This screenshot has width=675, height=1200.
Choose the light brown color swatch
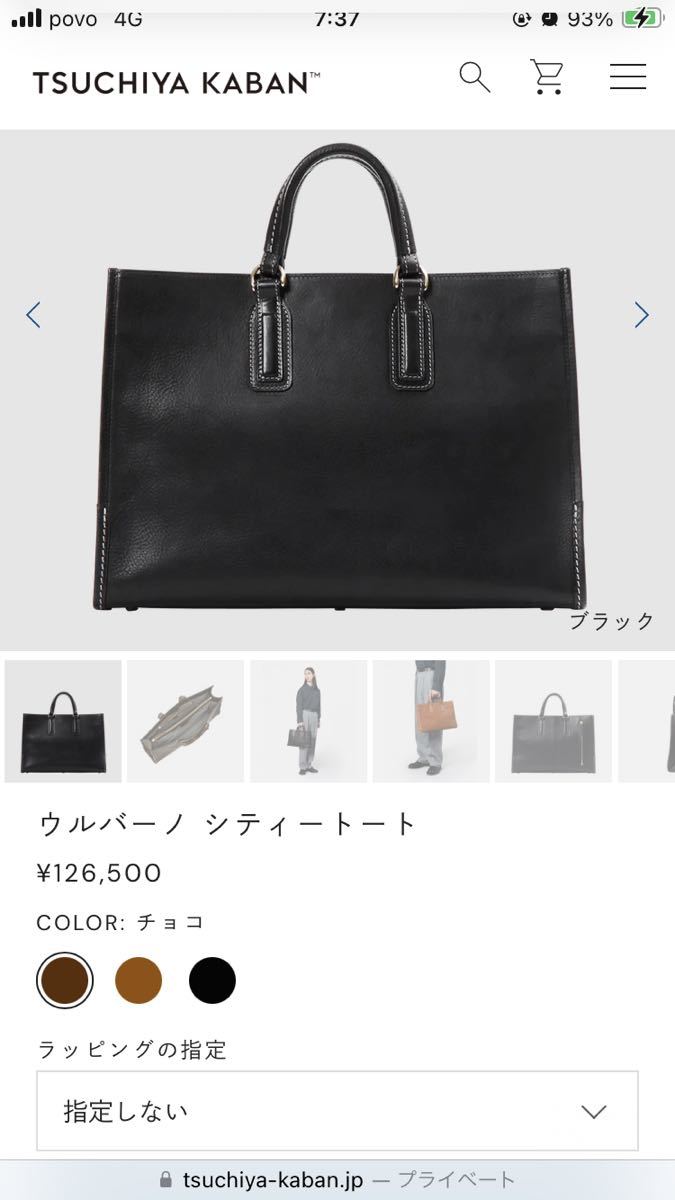coord(138,980)
